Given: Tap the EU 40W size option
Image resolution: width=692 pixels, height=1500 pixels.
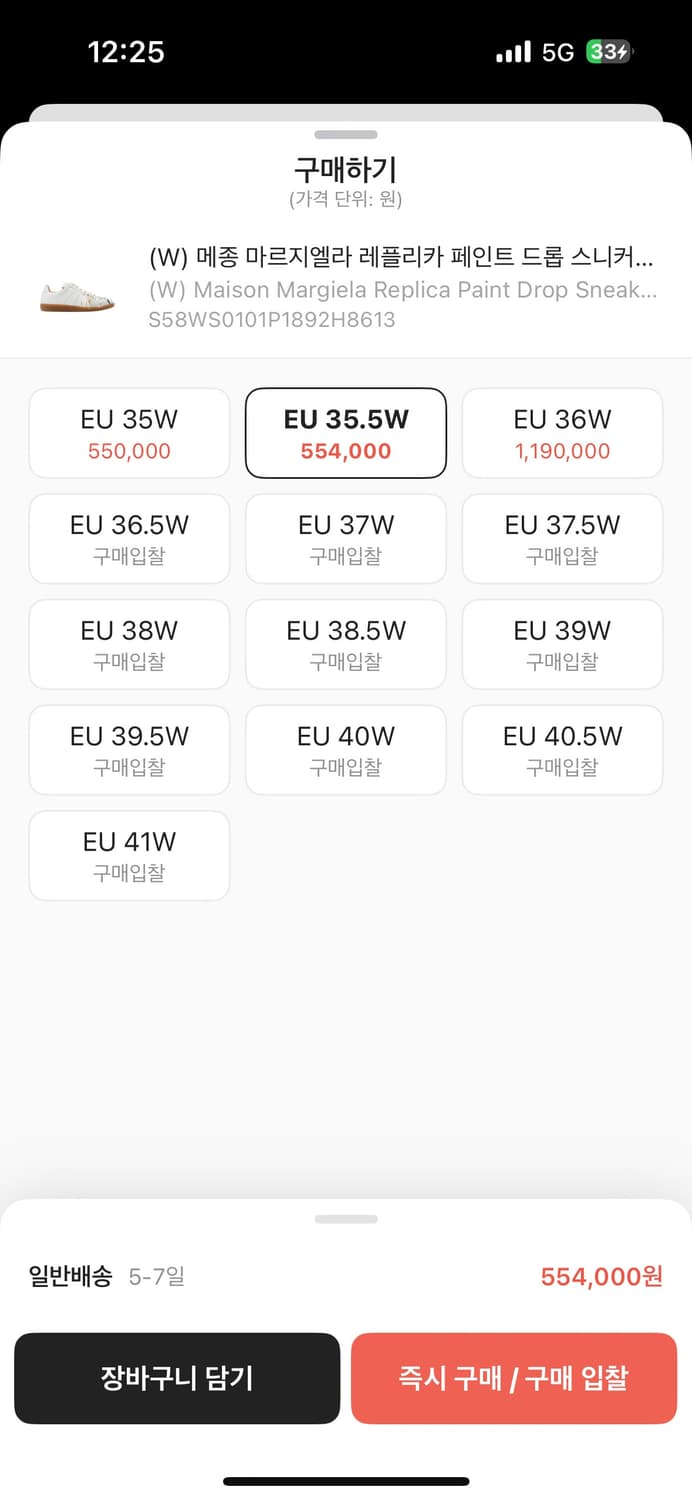Looking at the screenshot, I should pyautogui.click(x=346, y=750).
